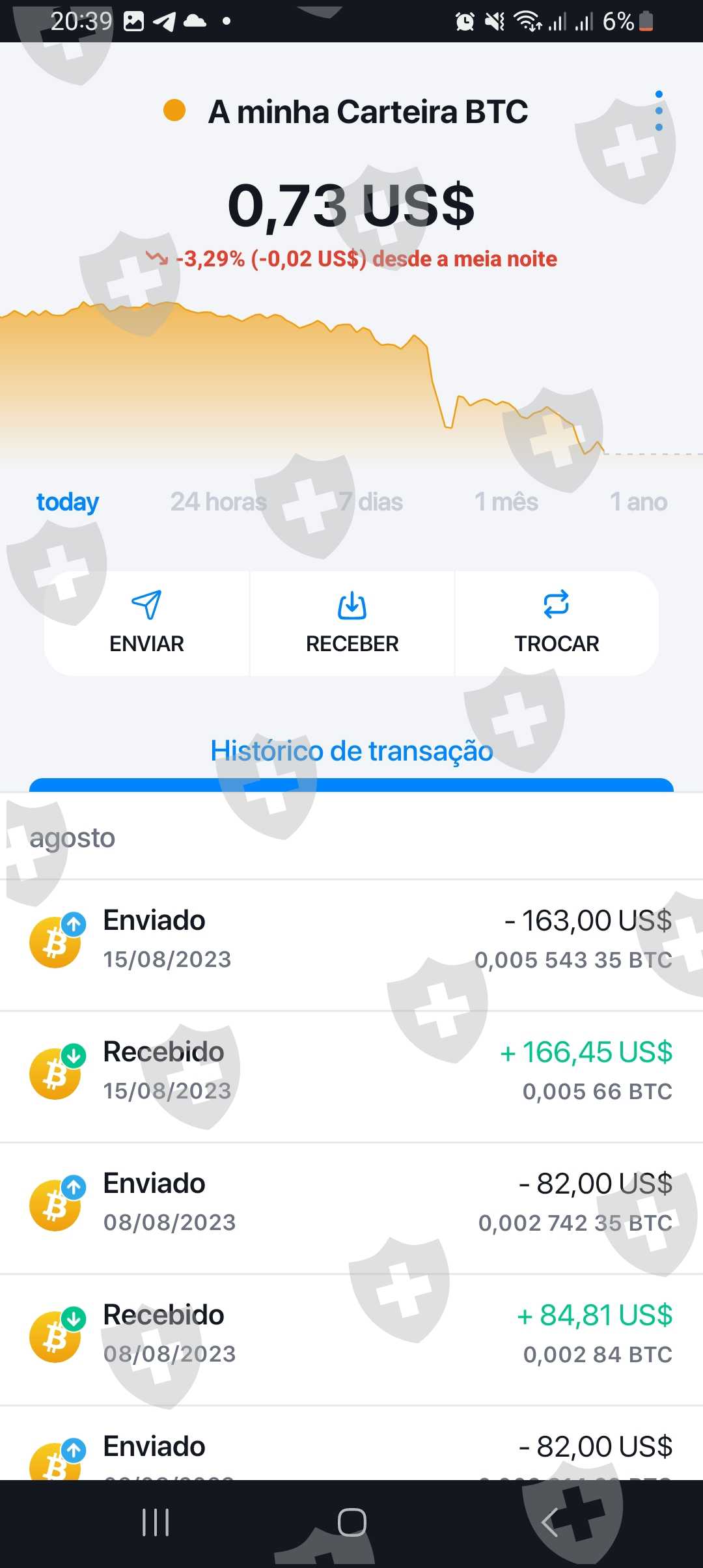Open TROCAR to swap coins
Image resolution: width=703 pixels, height=1568 pixels.
tap(557, 623)
